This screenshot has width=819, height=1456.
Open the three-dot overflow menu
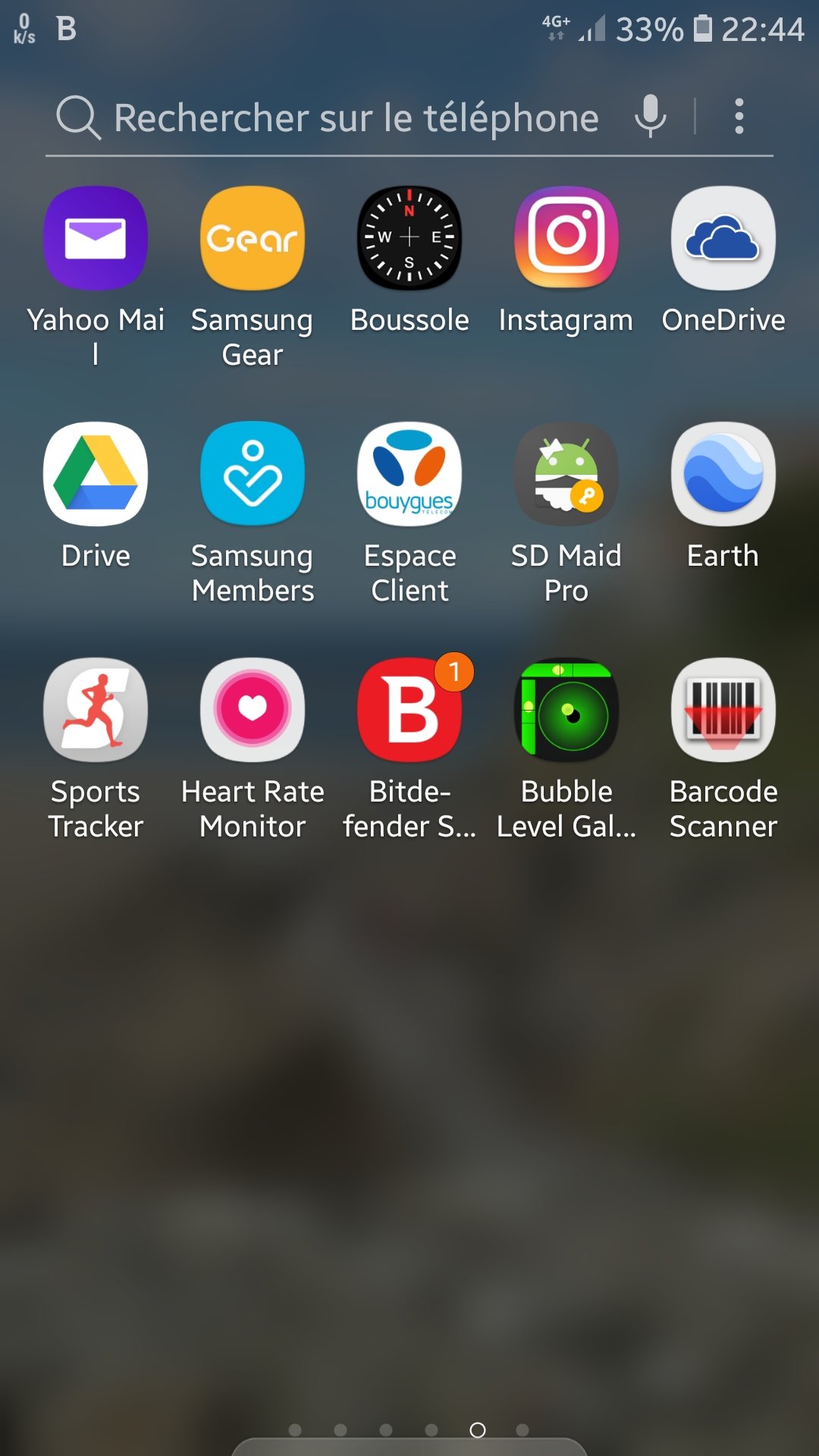[x=739, y=116]
